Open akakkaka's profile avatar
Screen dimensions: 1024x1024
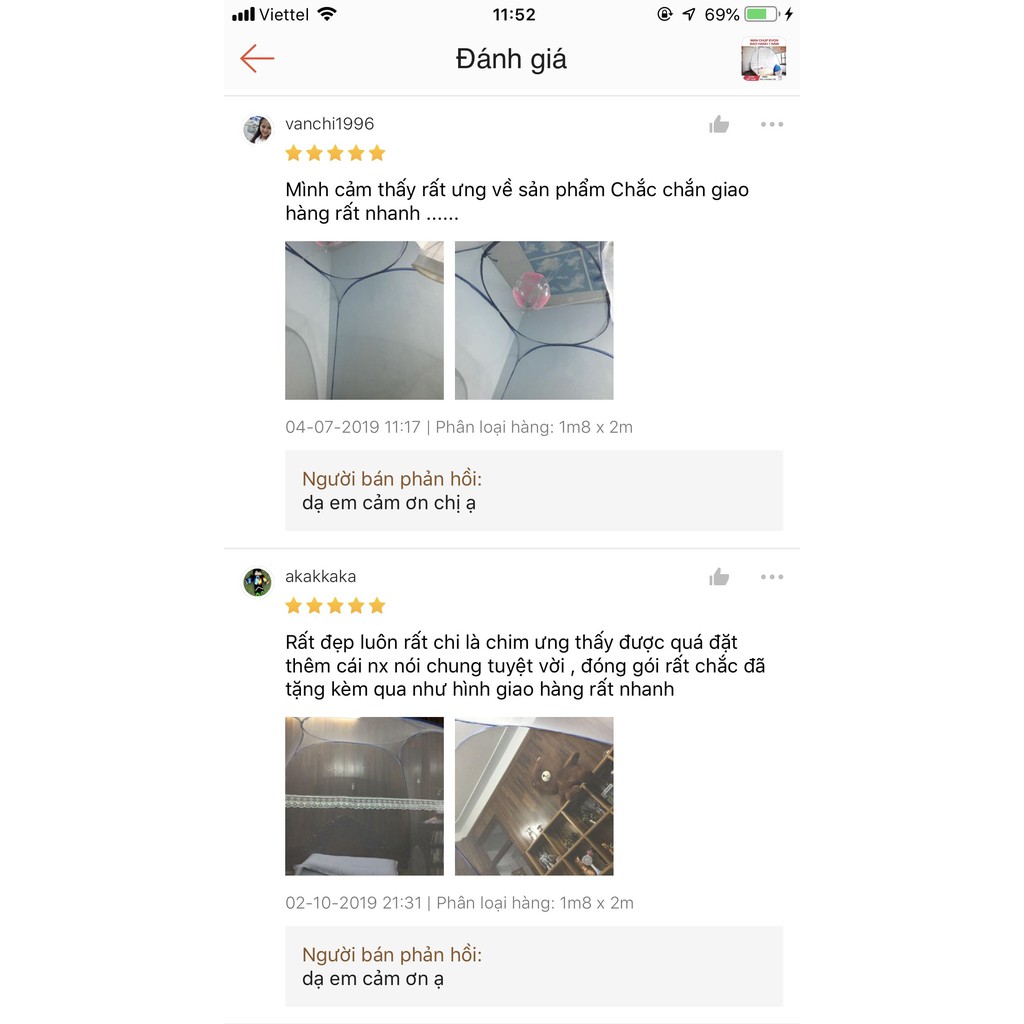pos(258,582)
